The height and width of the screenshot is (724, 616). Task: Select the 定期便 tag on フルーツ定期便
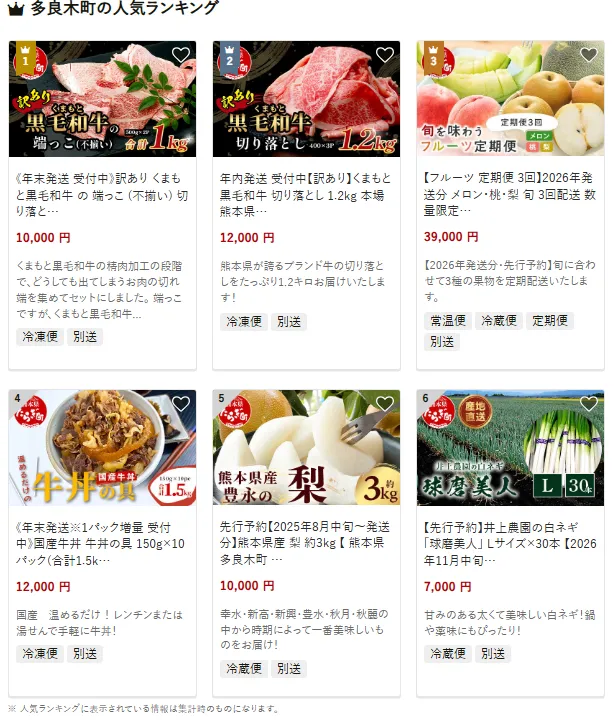[x=550, y=320]
